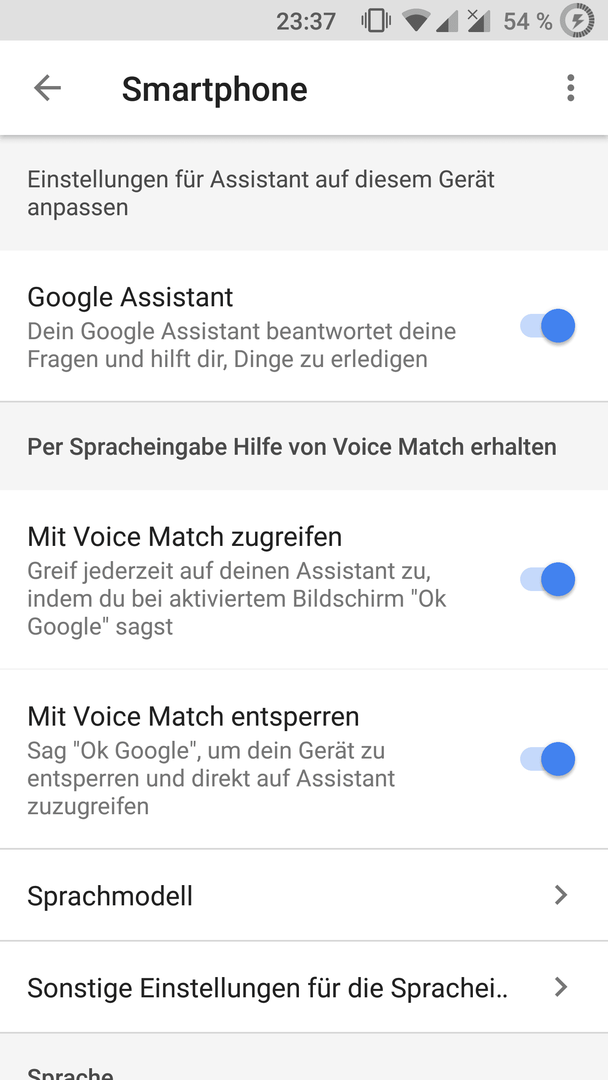Screen dimensions: 608x1080
Task: Disable Mit Voice Match zugreifen
Action: coord(547,579)
